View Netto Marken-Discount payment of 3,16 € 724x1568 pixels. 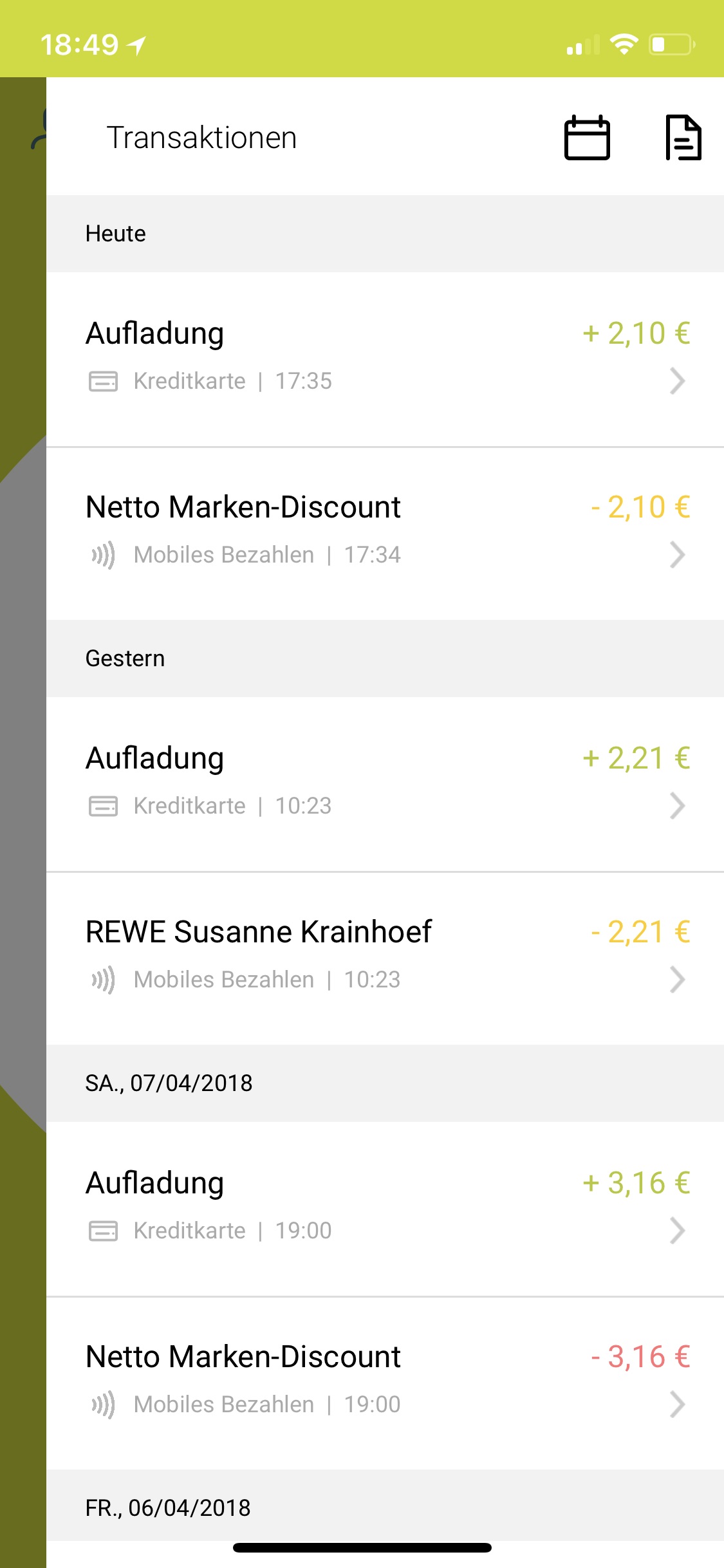click(385, 1383)
